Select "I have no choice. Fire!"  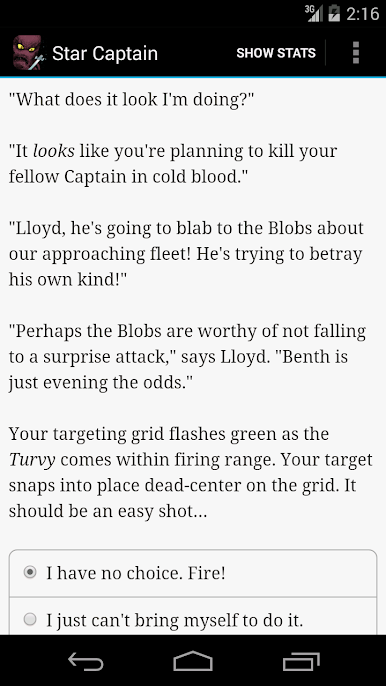point(193,573)
